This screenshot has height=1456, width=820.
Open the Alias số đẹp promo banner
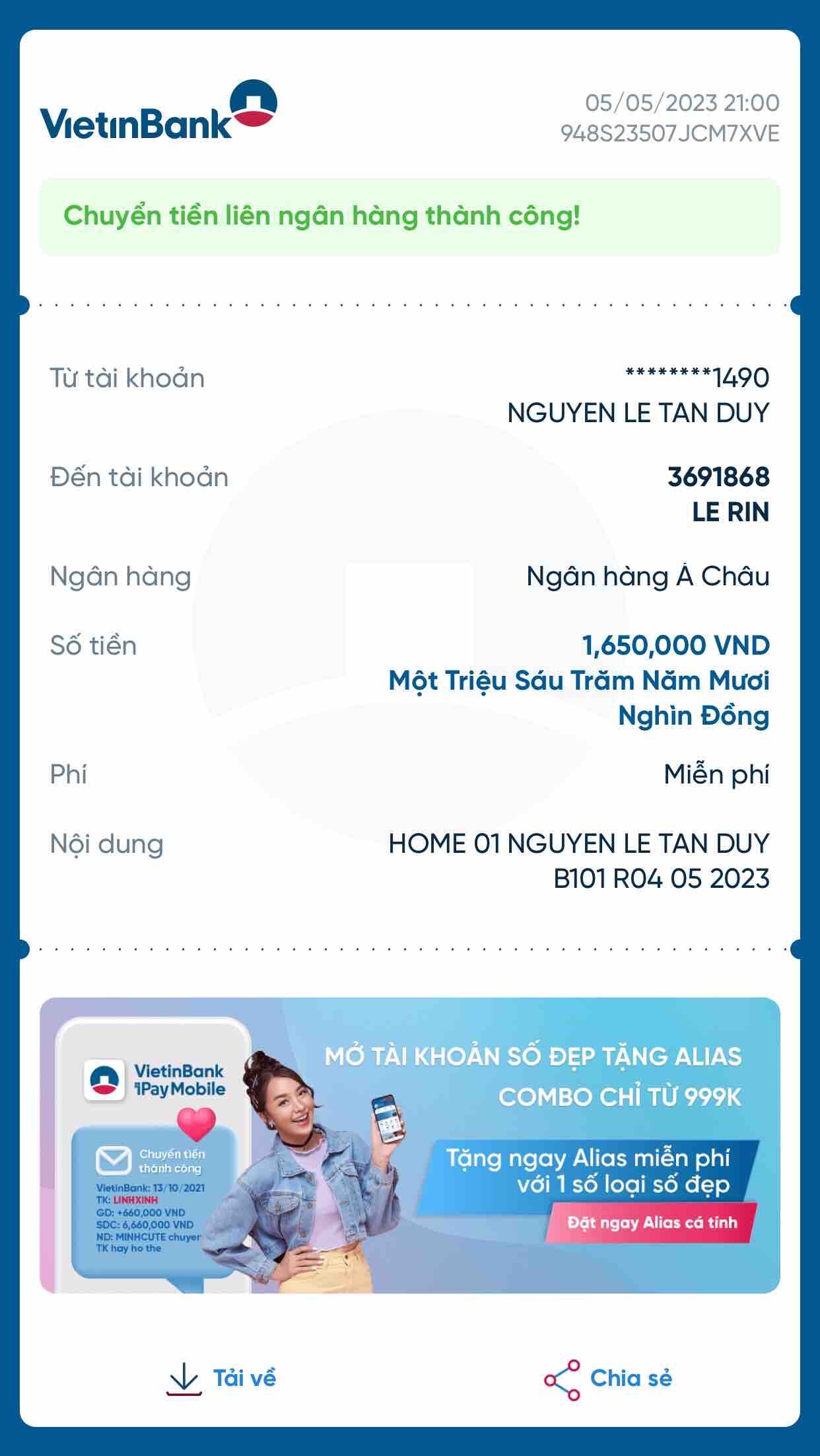coord(409,1145)
